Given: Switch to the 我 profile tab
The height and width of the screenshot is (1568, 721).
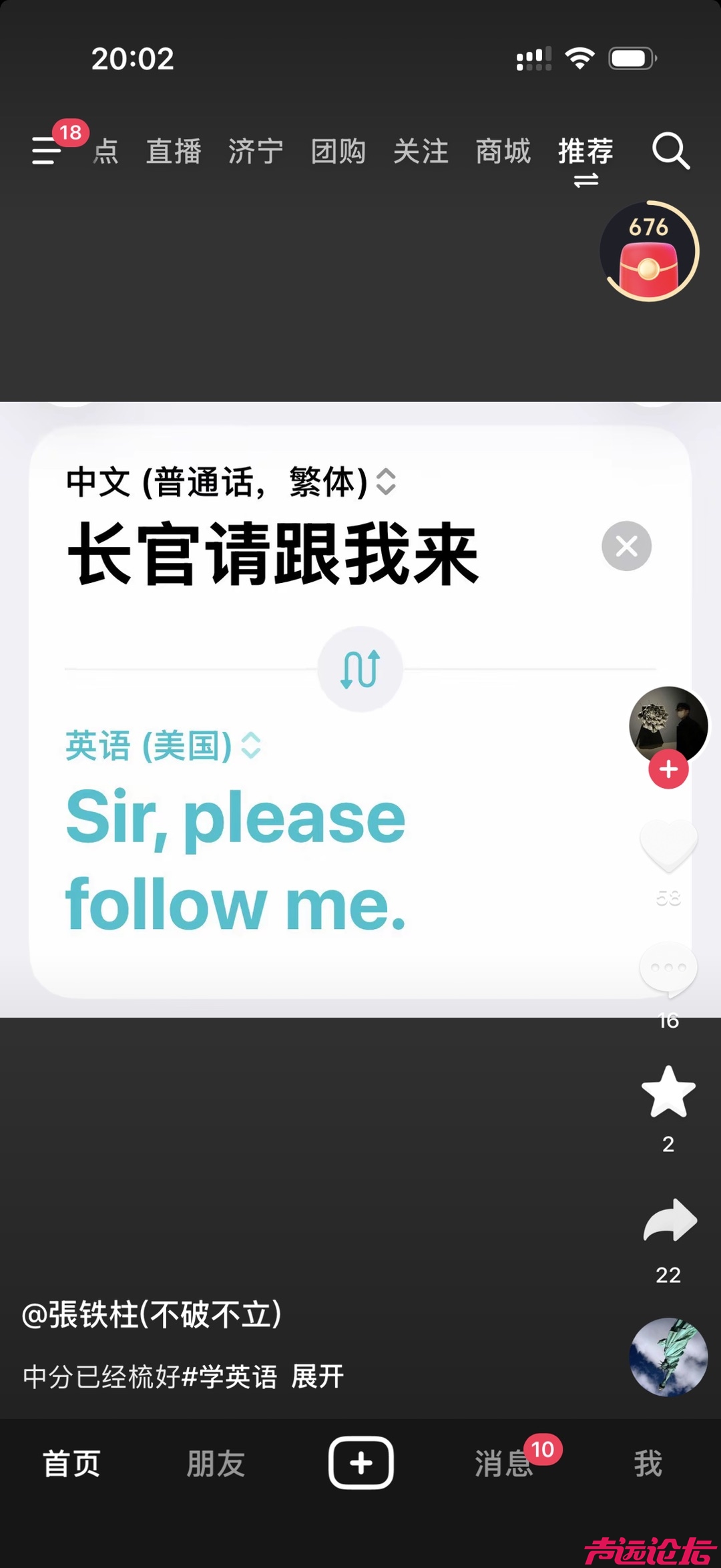Looking at the screenshot, I should 648,1464.
